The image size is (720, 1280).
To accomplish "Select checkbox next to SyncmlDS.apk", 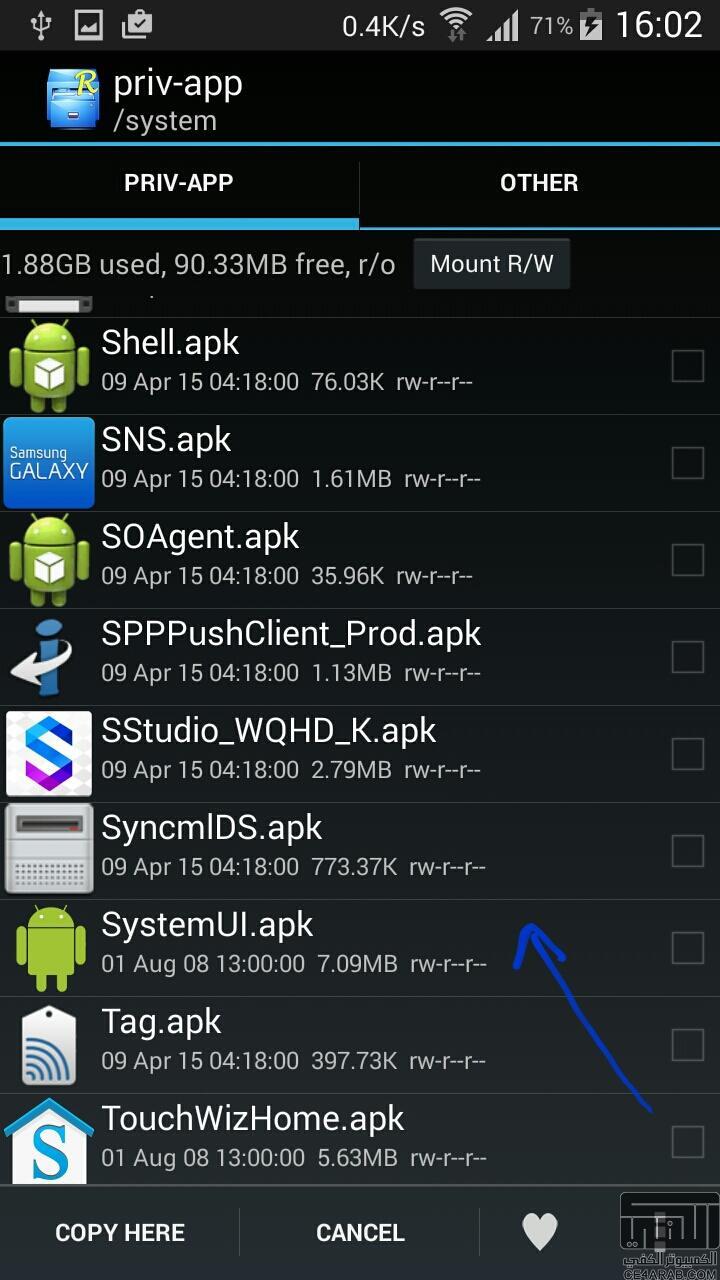I will (687, 851).
